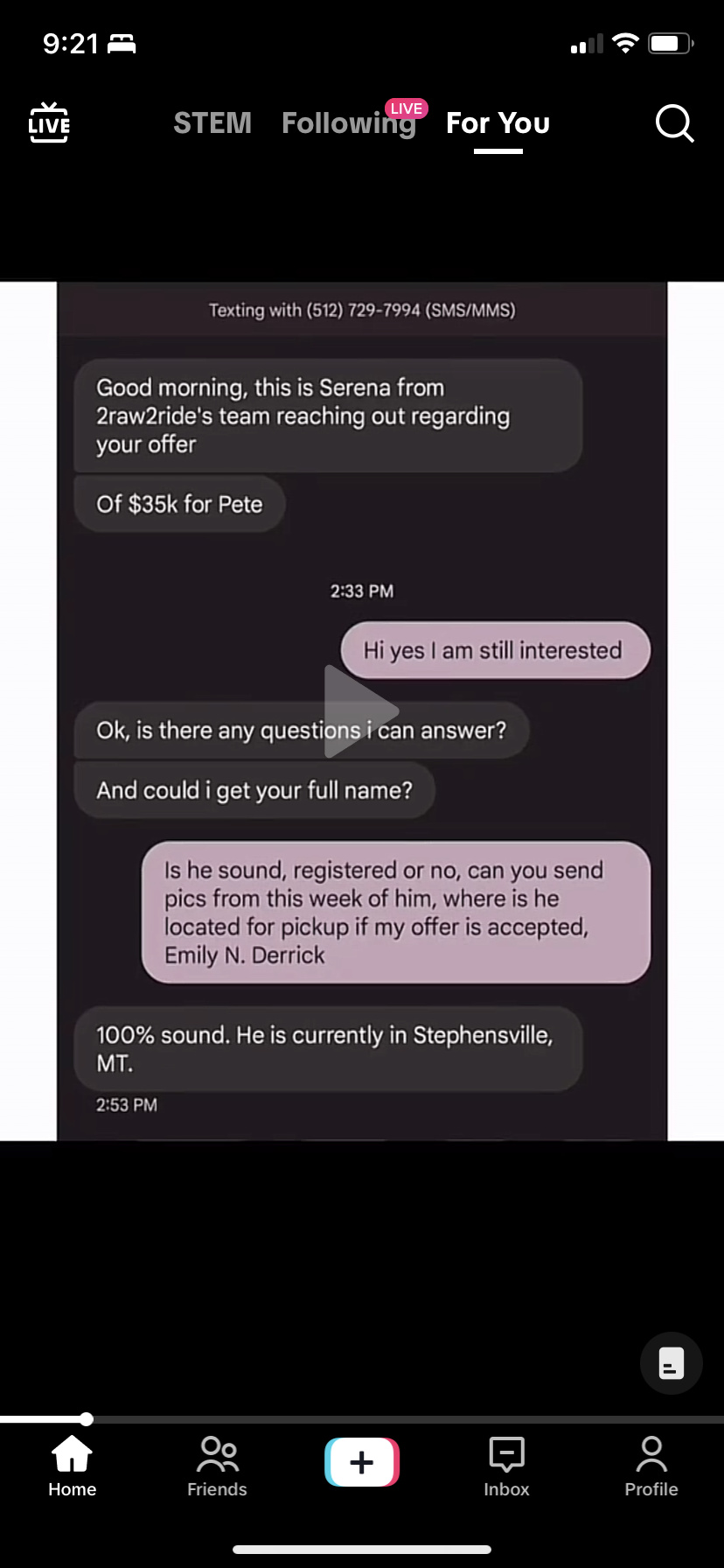Switch to the Following feed tab
724x1568 pixels.
click(x=349, y=123)
